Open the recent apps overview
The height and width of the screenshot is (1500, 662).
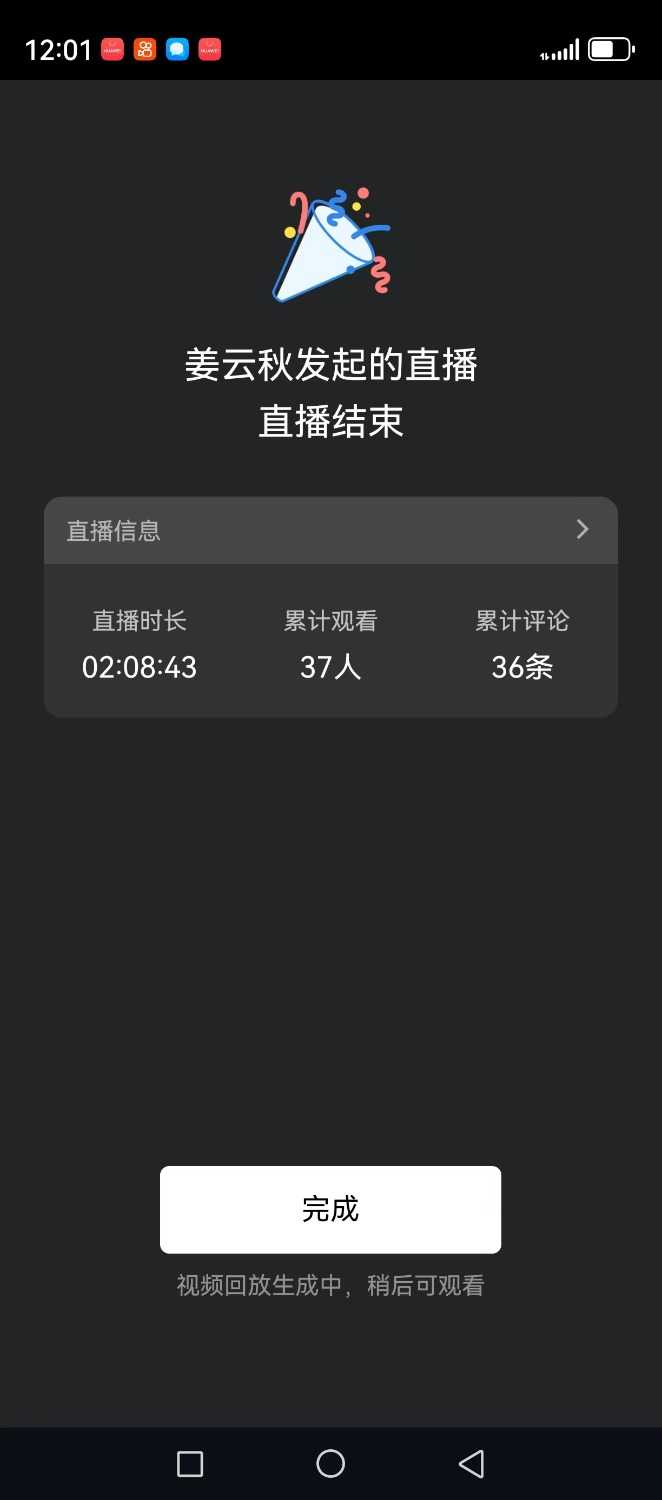[x=190, y=1464]
